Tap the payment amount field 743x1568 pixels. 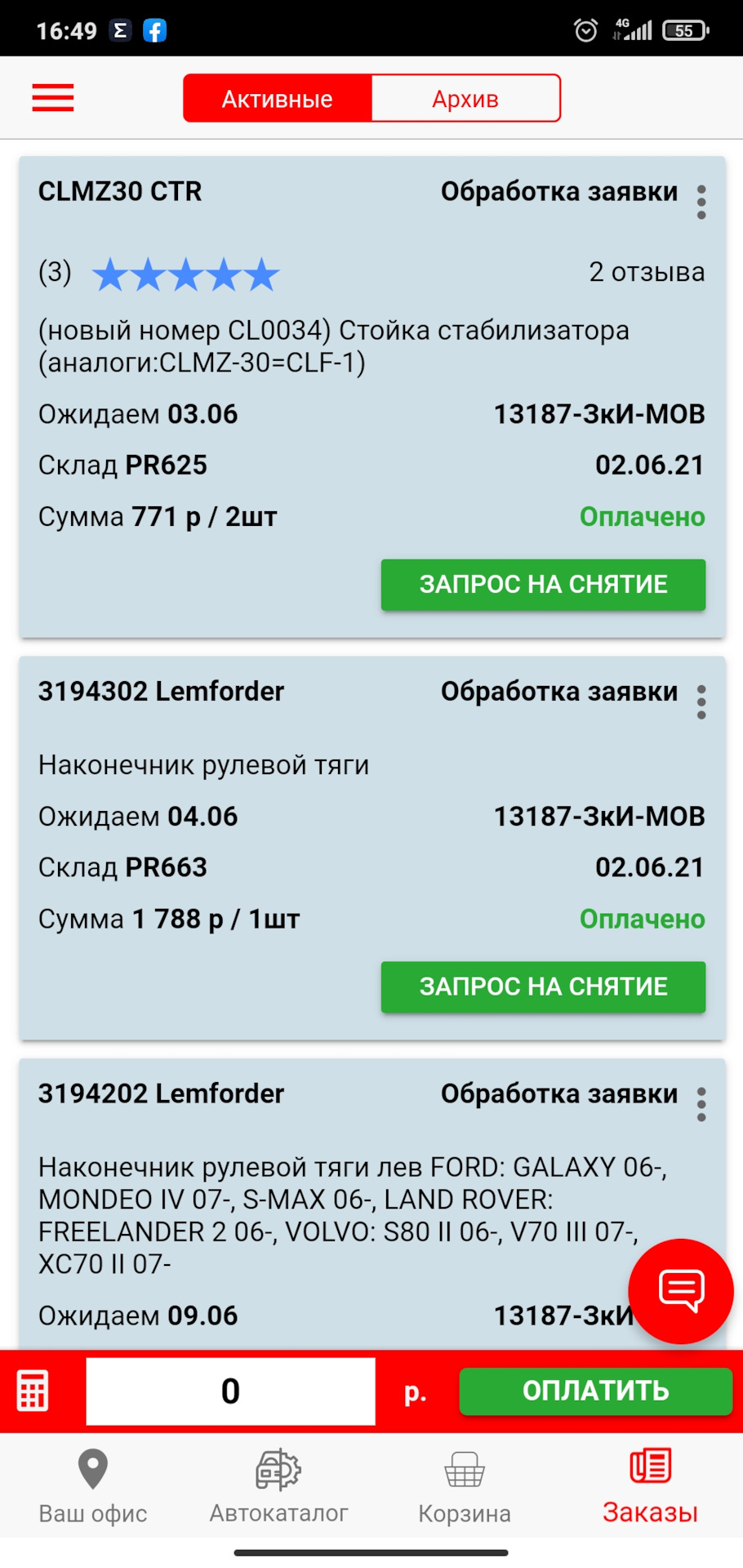click(x=231, y=1391)
